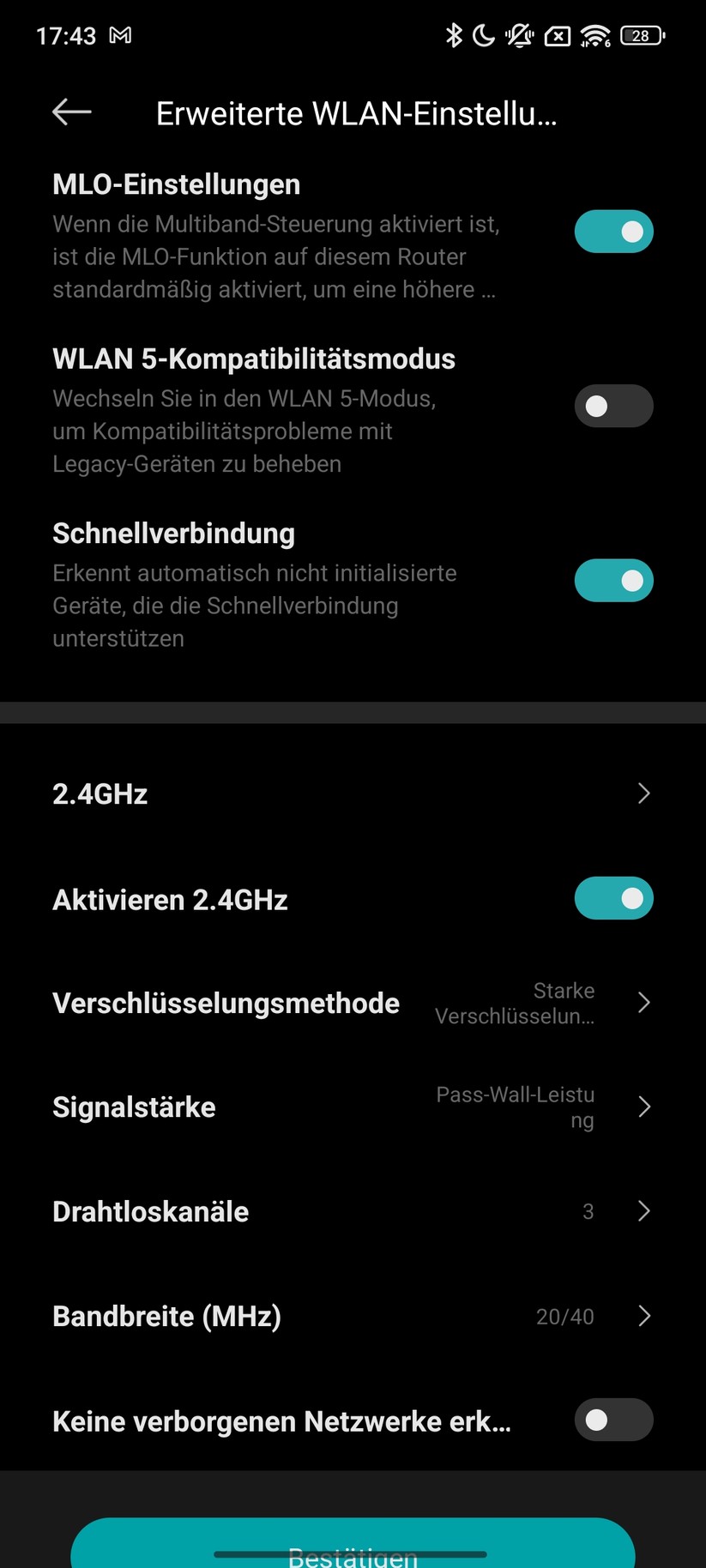
Task: Open the Signalstärke settings
Action: [x=353, y=1107]
